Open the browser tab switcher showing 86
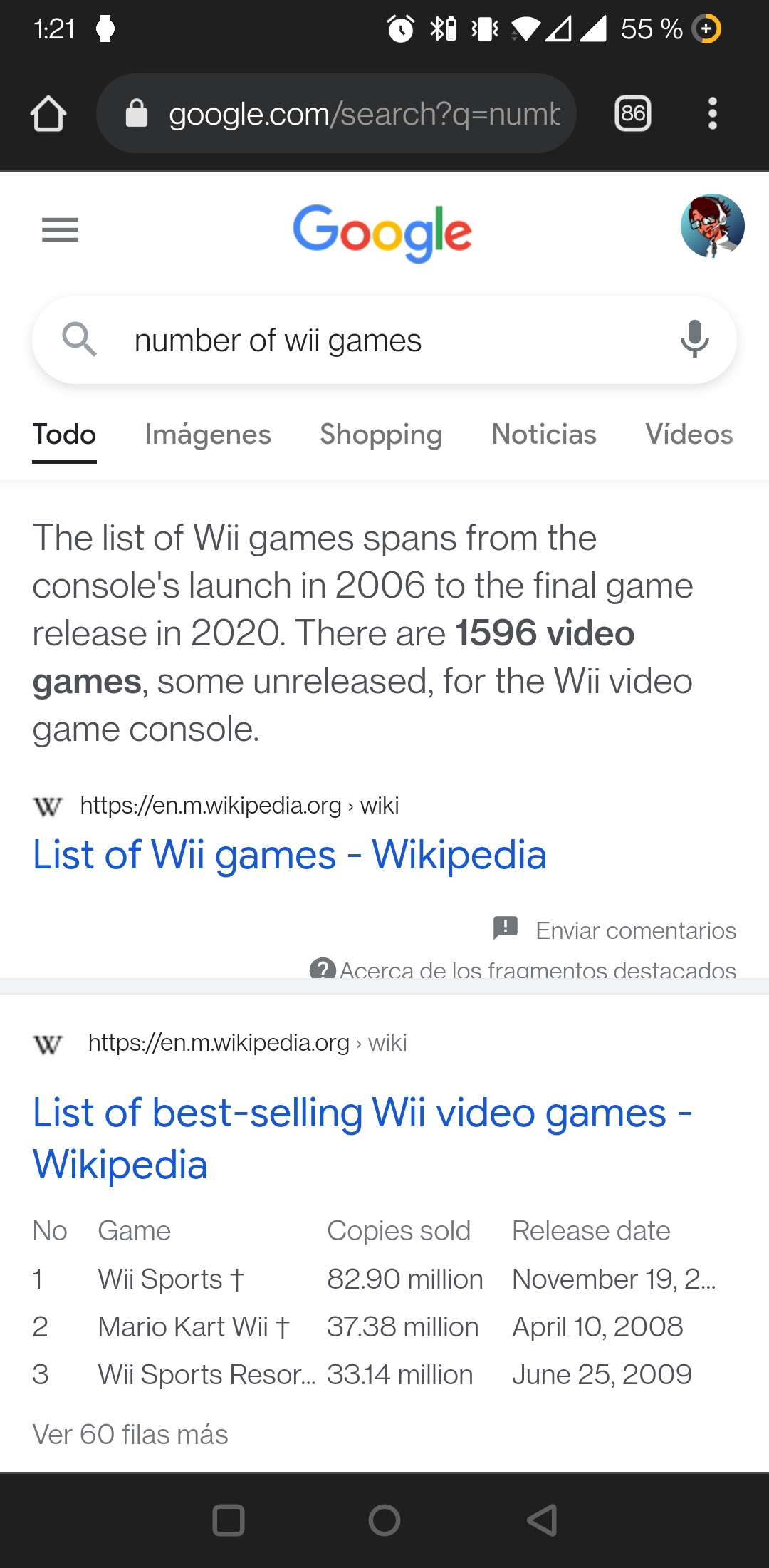The height and width of the screenshot is (1568, 769). click(632, 113)
